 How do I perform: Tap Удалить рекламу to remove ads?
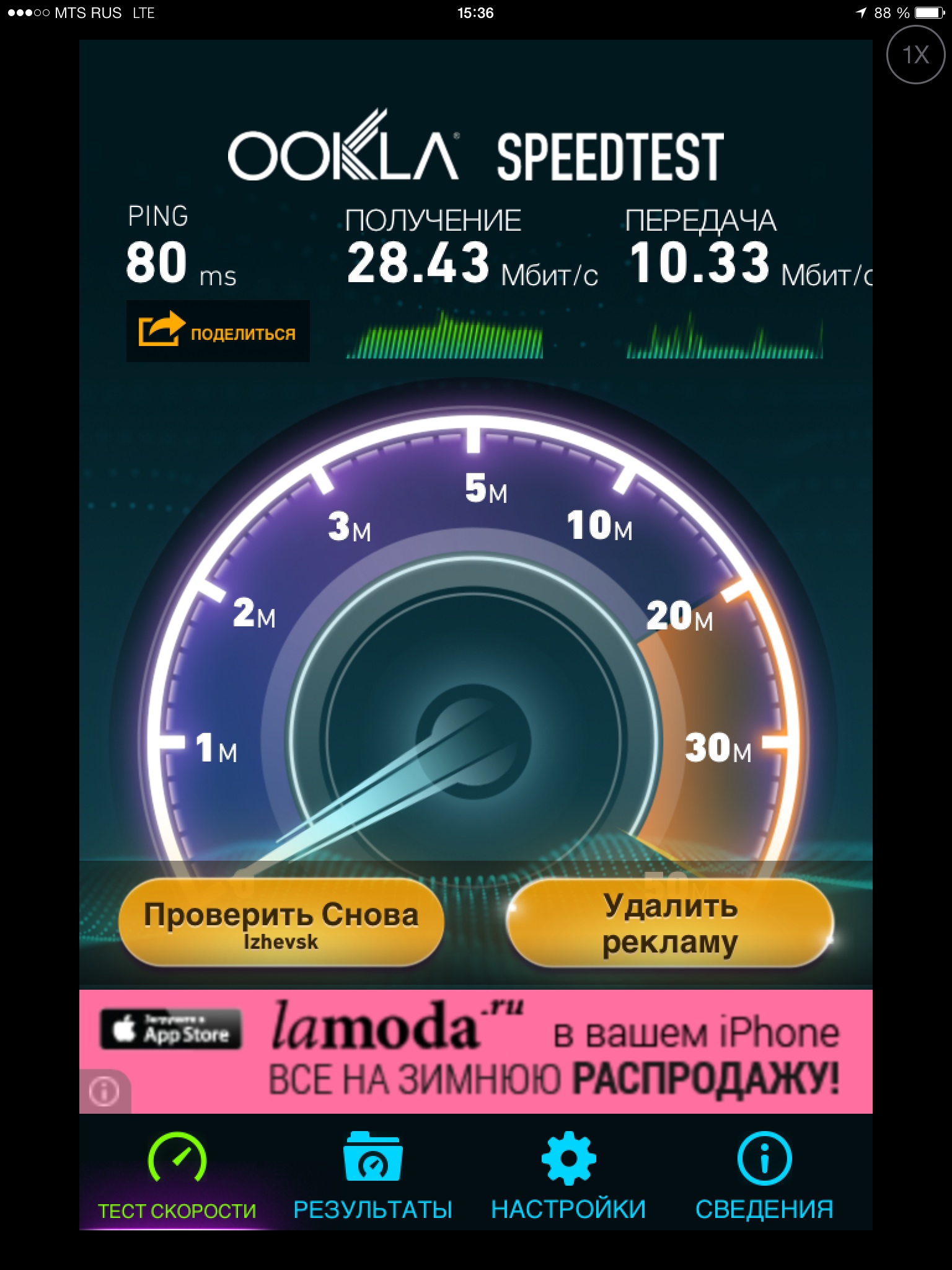(x=670, y=923)
